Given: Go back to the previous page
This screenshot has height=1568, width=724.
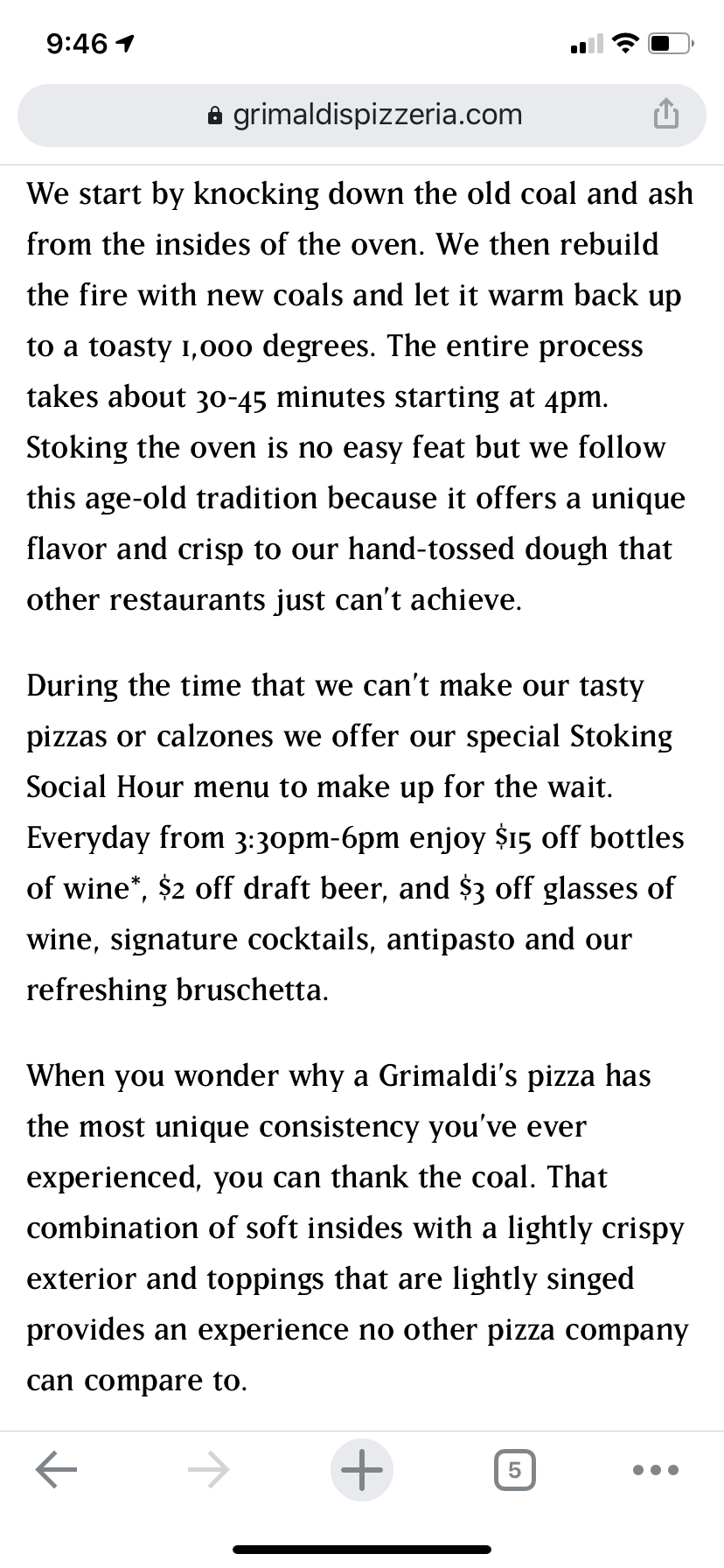Looking at the screenshot, I should pos(57,1469).
